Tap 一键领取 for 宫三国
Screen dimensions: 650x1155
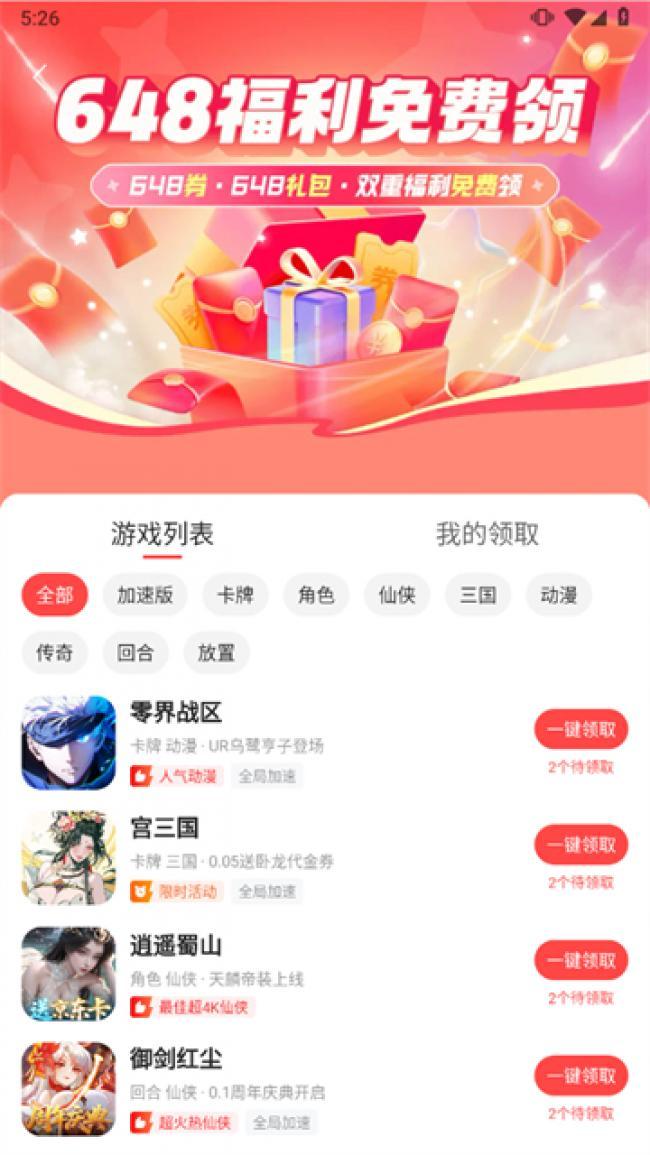coord(581,845)
